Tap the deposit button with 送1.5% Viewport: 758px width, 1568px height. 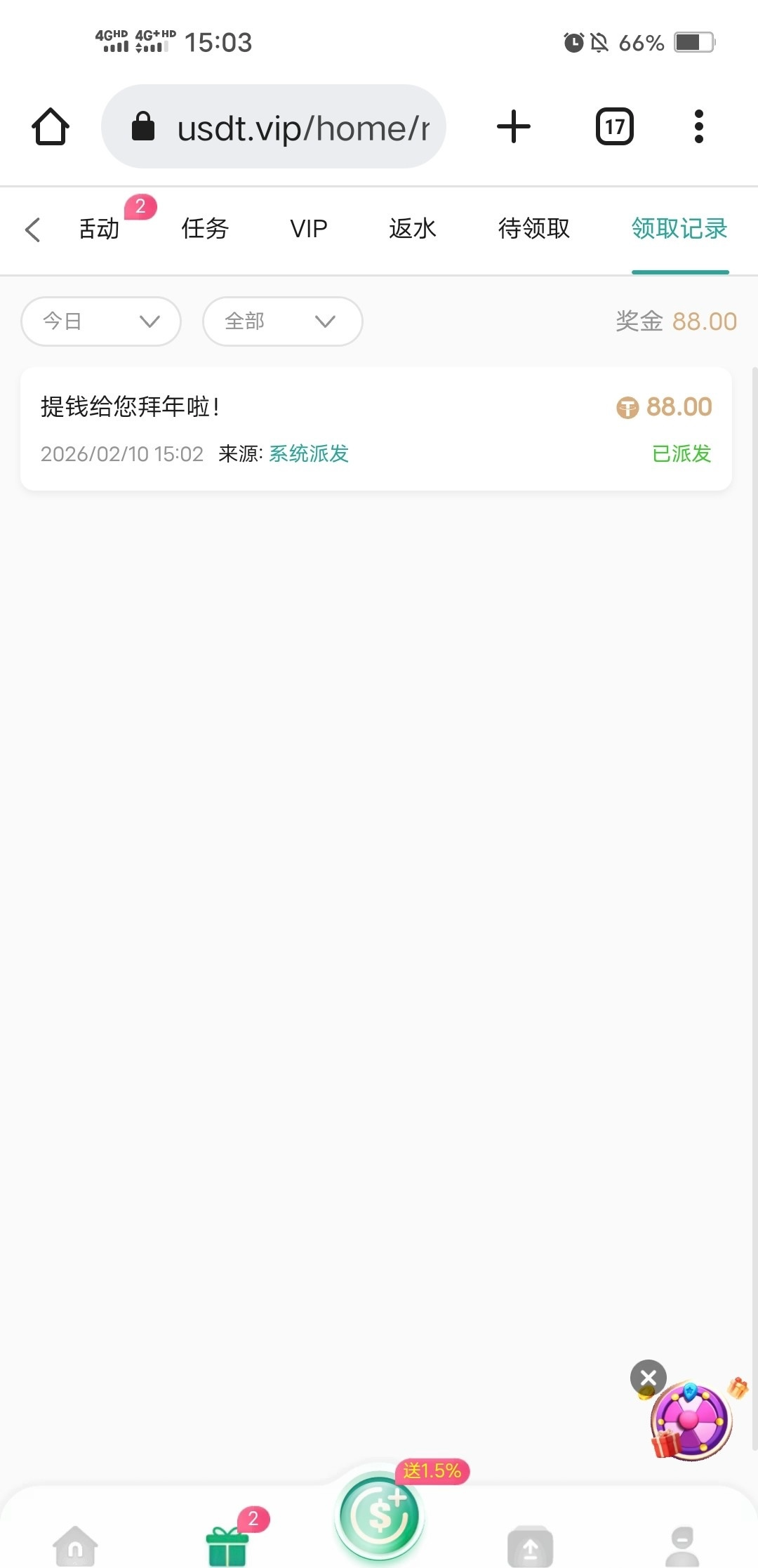(x=379, y=1516)
